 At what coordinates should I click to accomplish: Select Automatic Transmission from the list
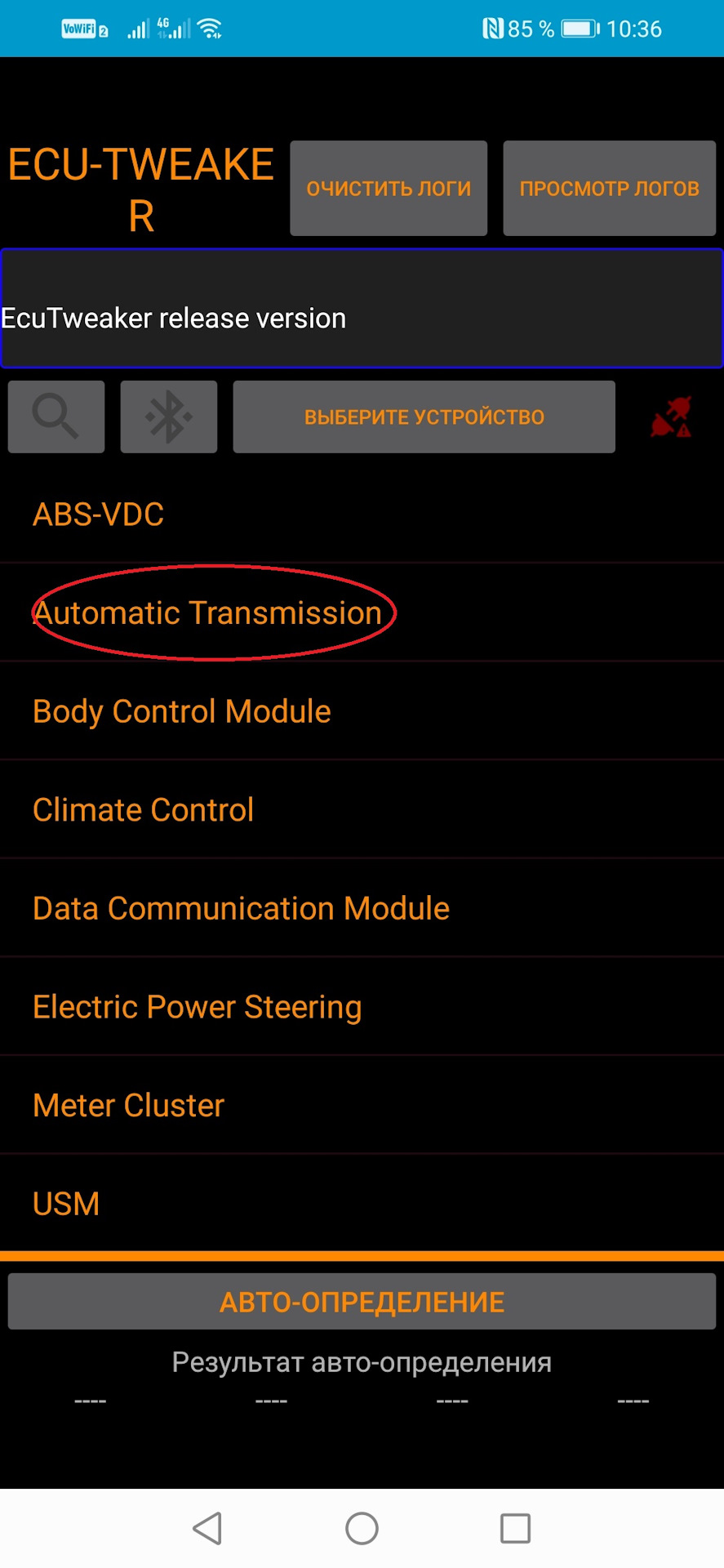click(208, 613)
